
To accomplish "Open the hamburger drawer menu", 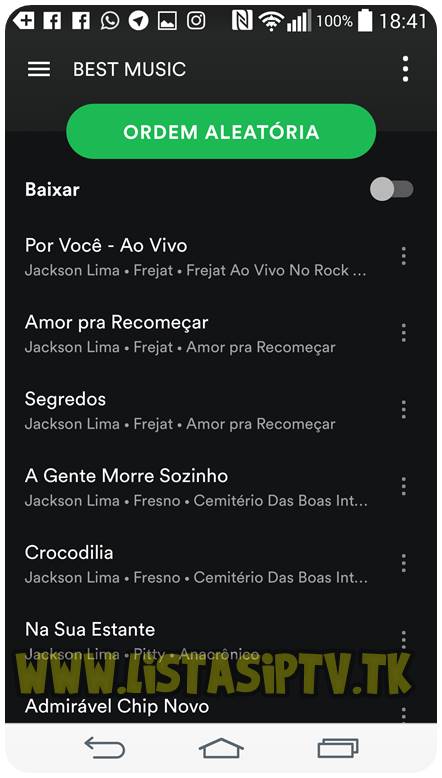I will pyautogui.click(x=39, y=69).
